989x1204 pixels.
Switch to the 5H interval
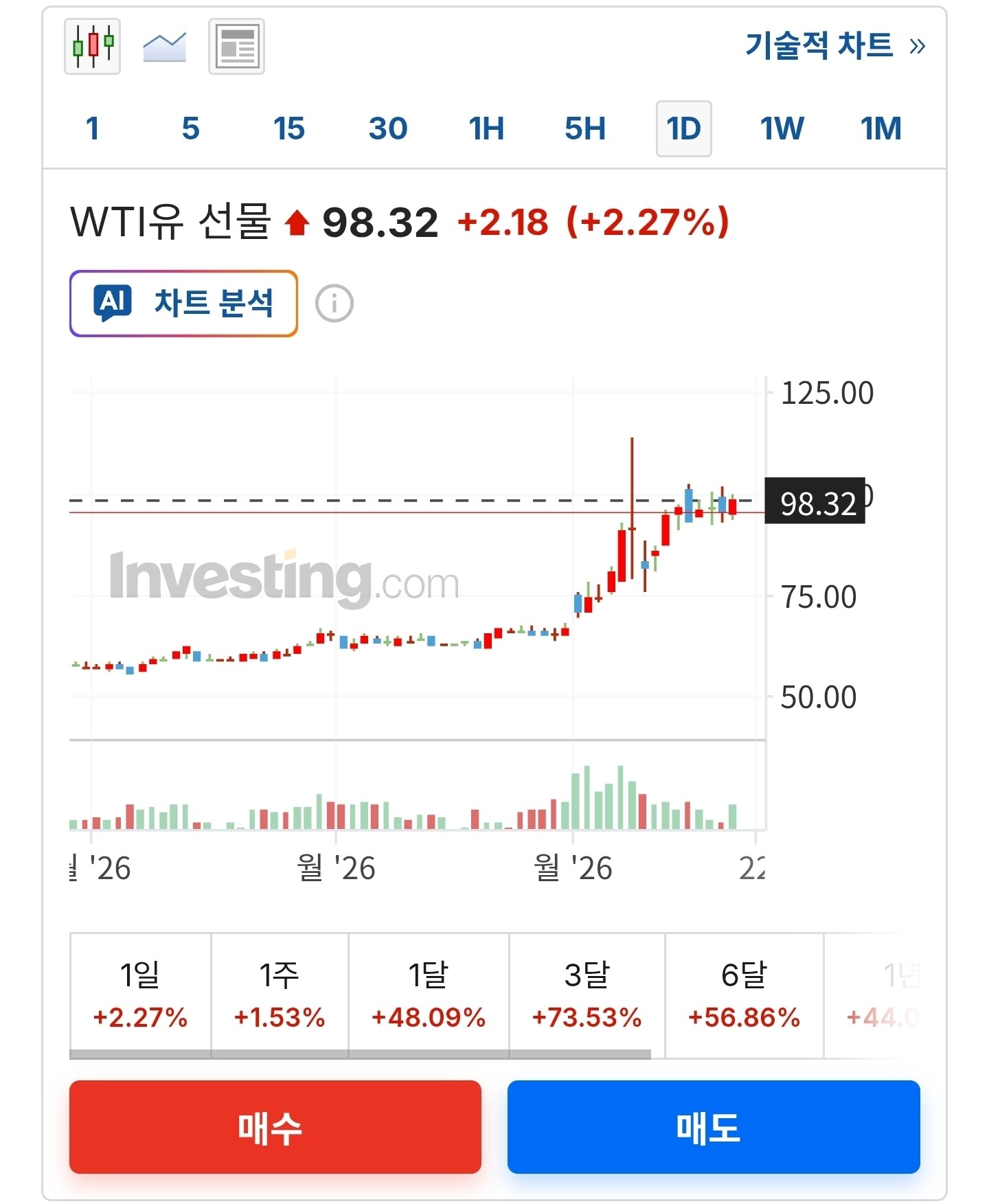585,128
